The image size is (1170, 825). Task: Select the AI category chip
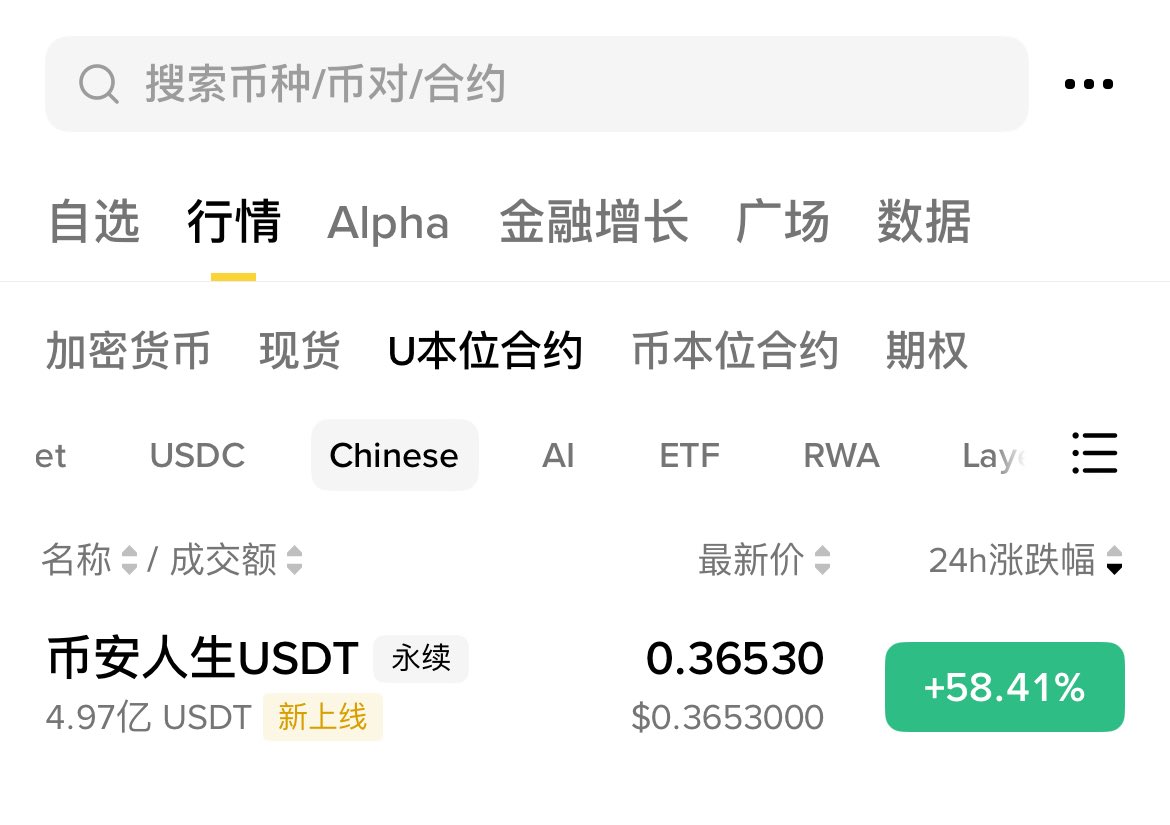coord(558,456)
